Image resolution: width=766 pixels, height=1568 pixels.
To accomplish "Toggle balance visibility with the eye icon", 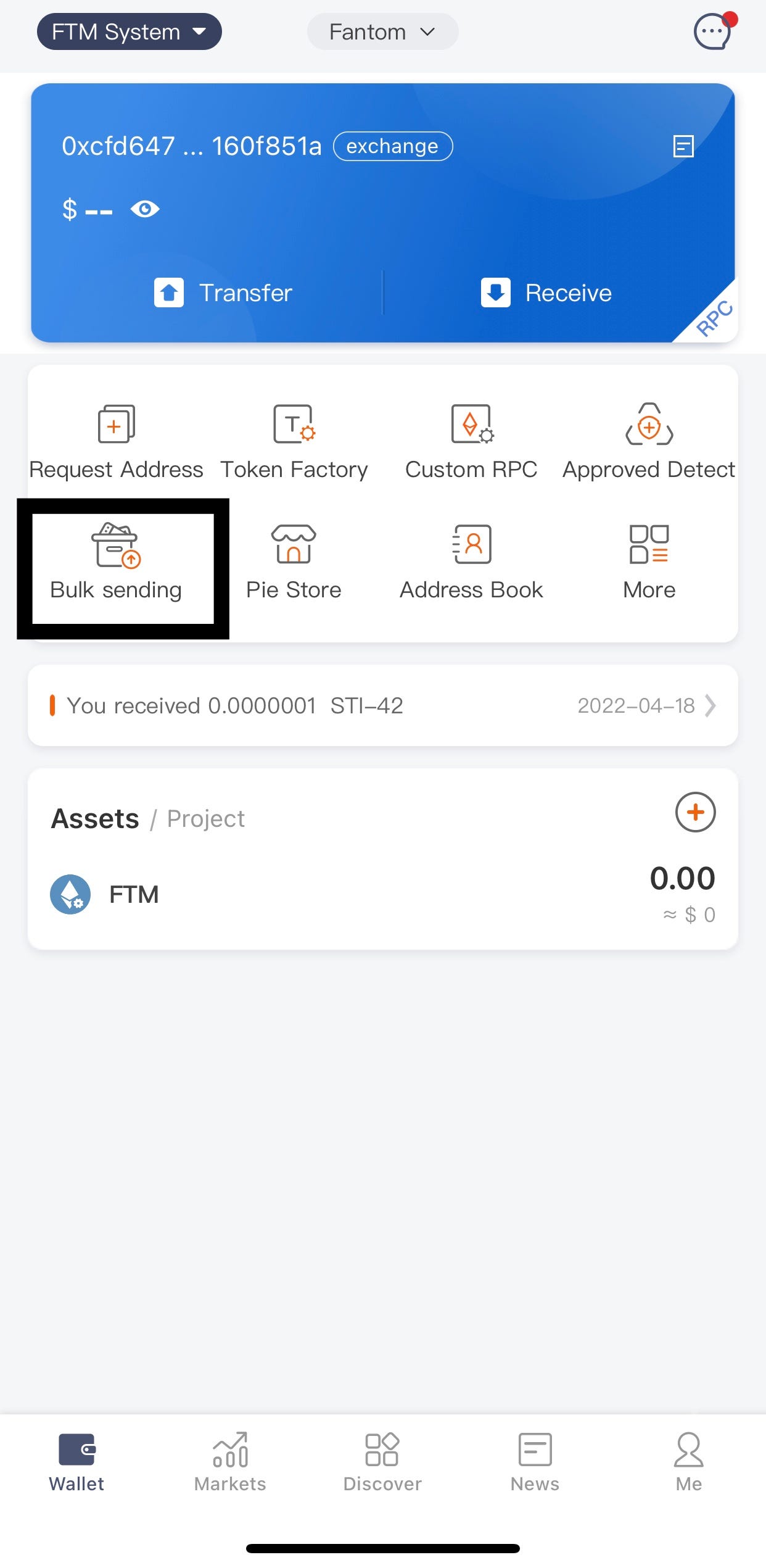I will coord(145,209).
